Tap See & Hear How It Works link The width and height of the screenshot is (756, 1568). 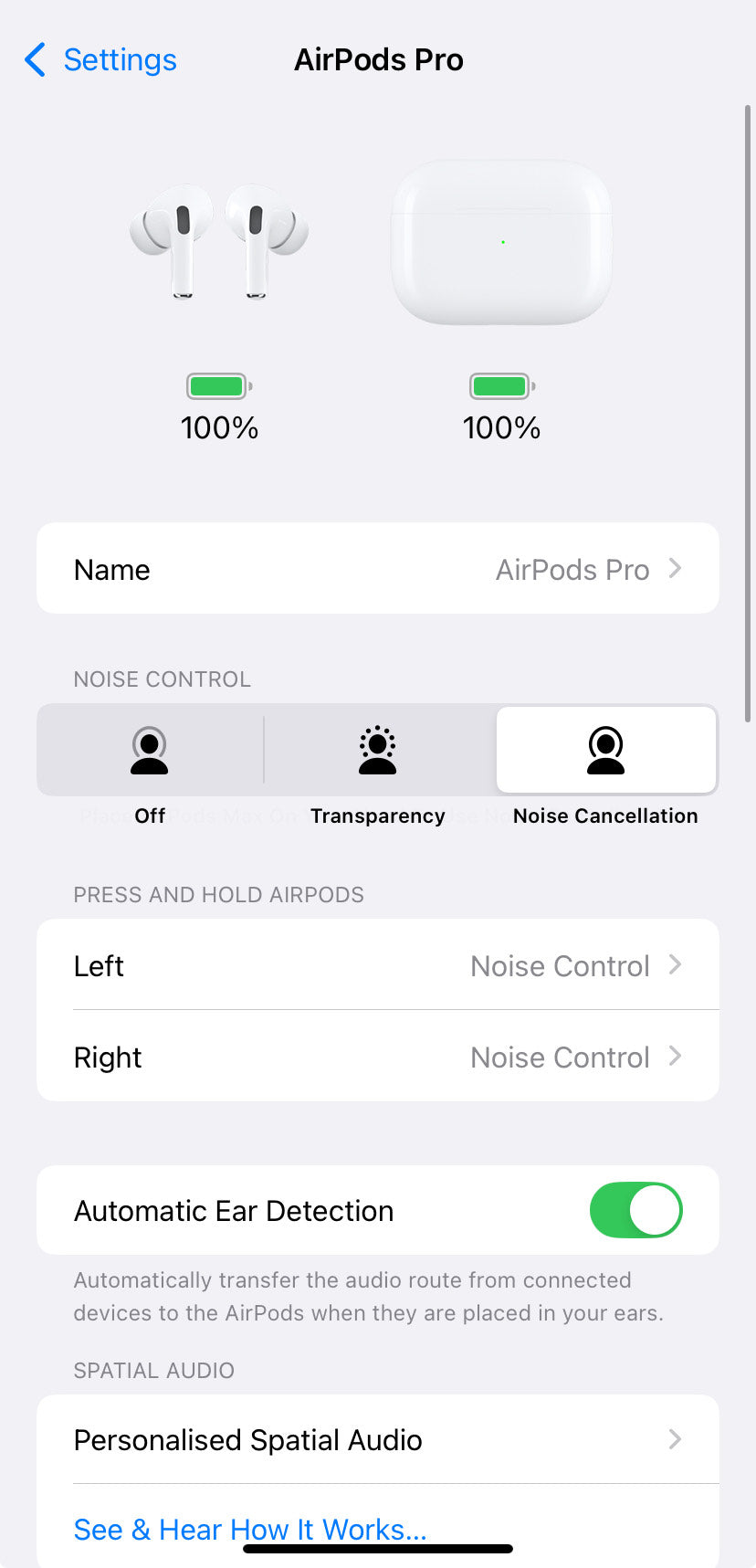pos(250,1529)
